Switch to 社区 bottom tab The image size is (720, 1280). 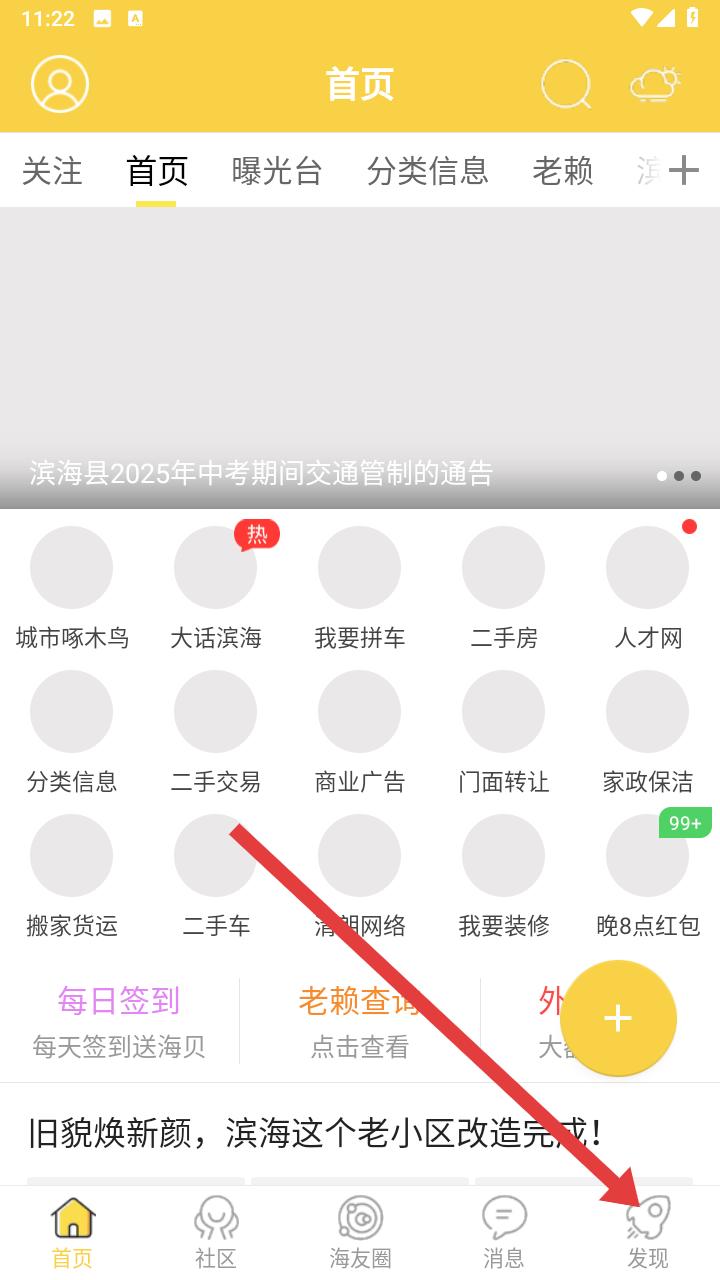click(x=216, y=1232)
